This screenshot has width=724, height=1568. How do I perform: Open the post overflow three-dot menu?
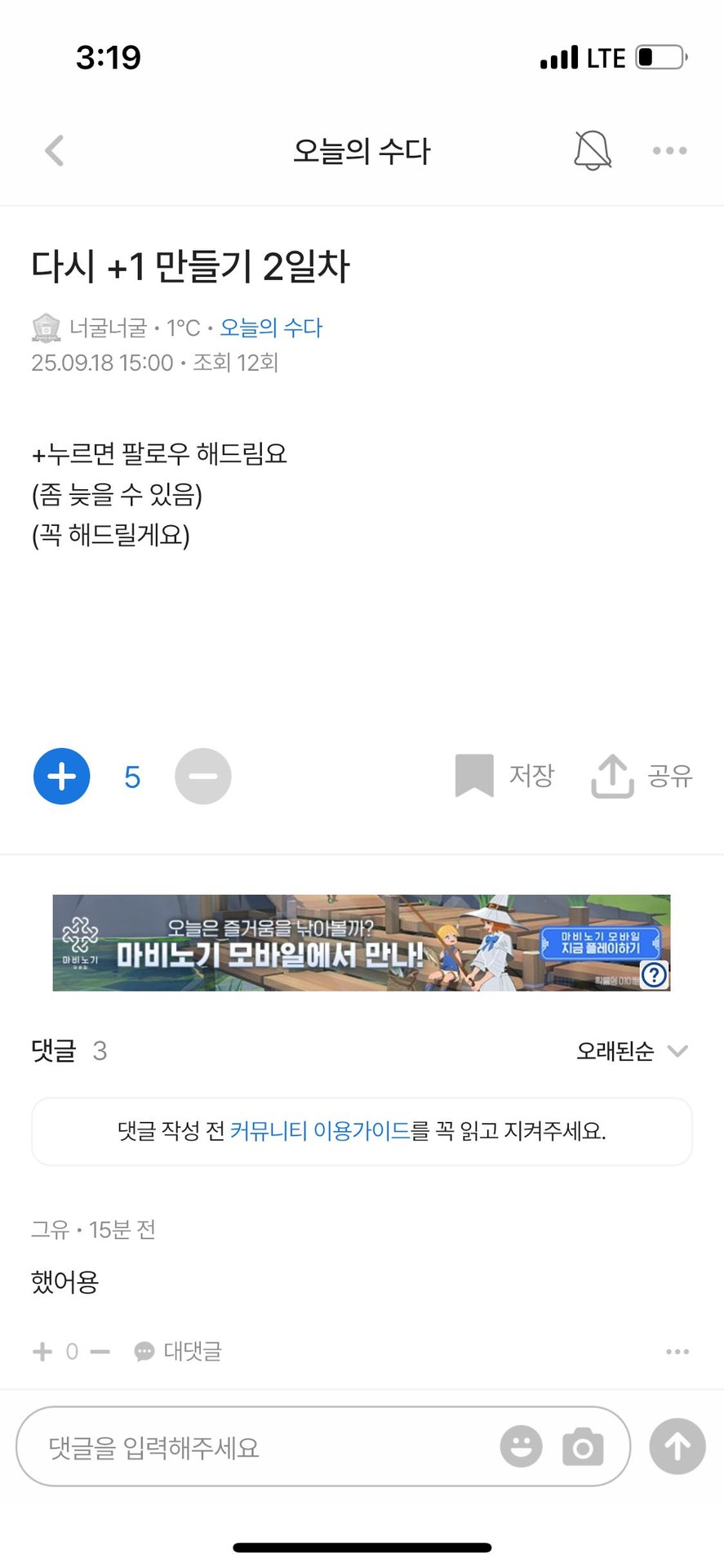pos(669,150)
